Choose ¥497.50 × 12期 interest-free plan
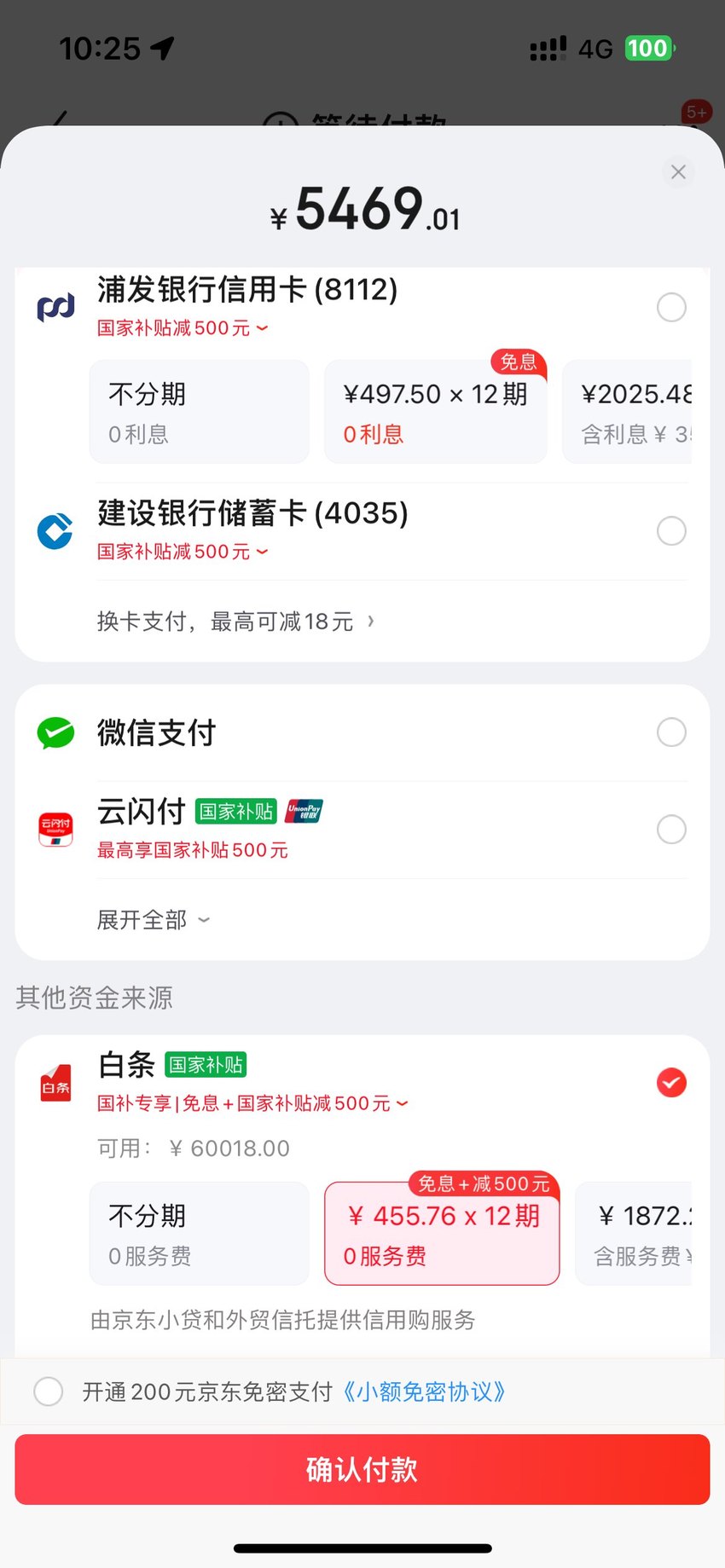The width and height of the screenshot is (725, 1568). tap(436, 412)
